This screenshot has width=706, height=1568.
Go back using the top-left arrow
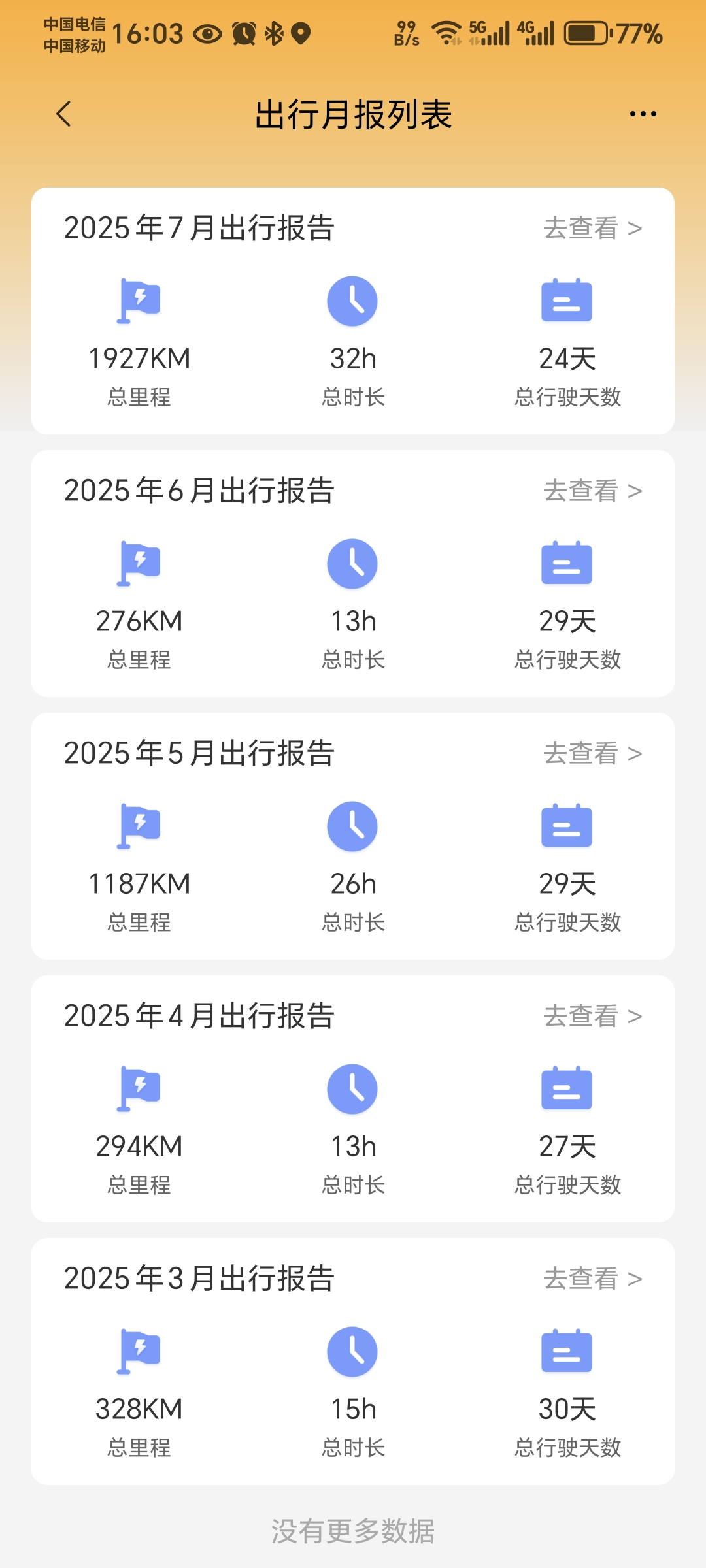tap(63, 114)
